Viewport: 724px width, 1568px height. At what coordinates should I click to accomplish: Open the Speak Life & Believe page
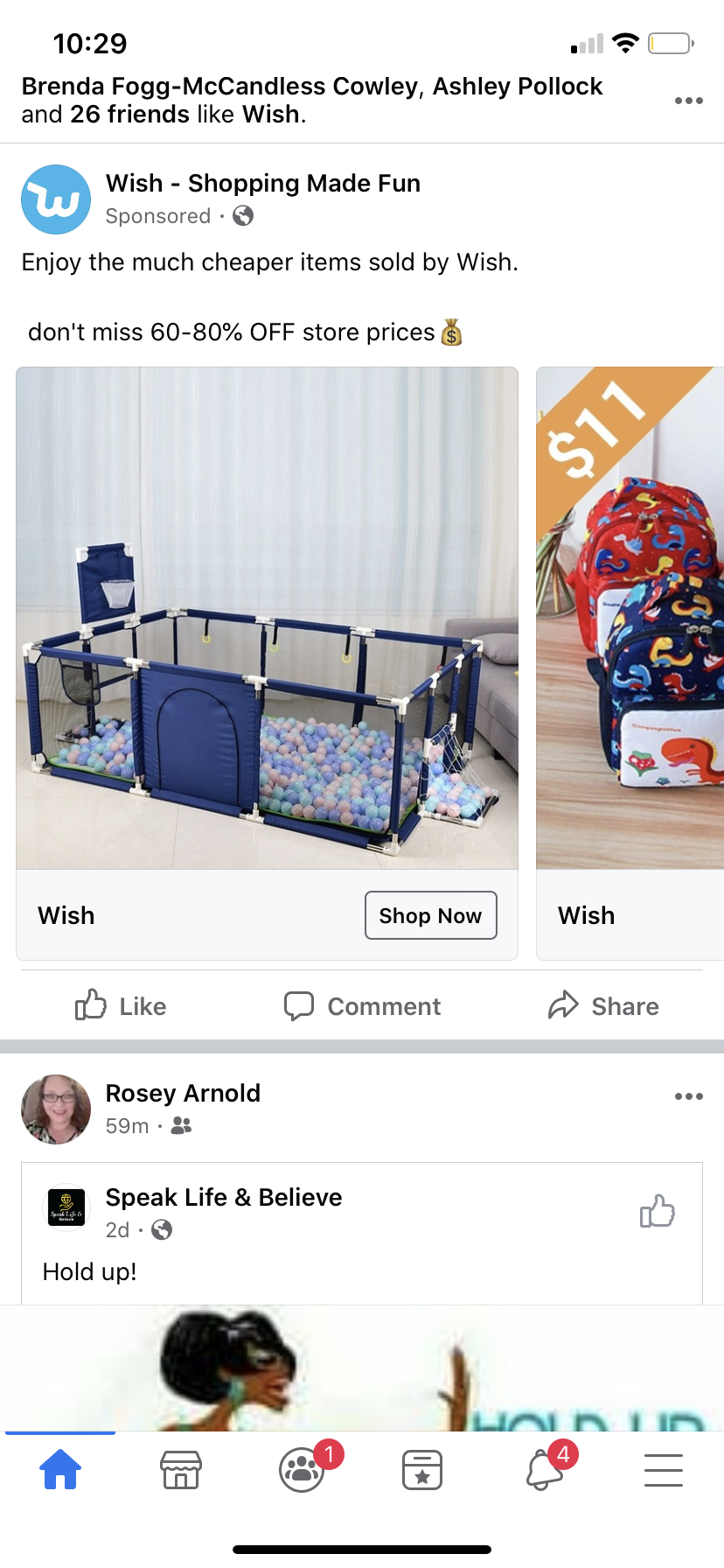tap(224, 1197)
